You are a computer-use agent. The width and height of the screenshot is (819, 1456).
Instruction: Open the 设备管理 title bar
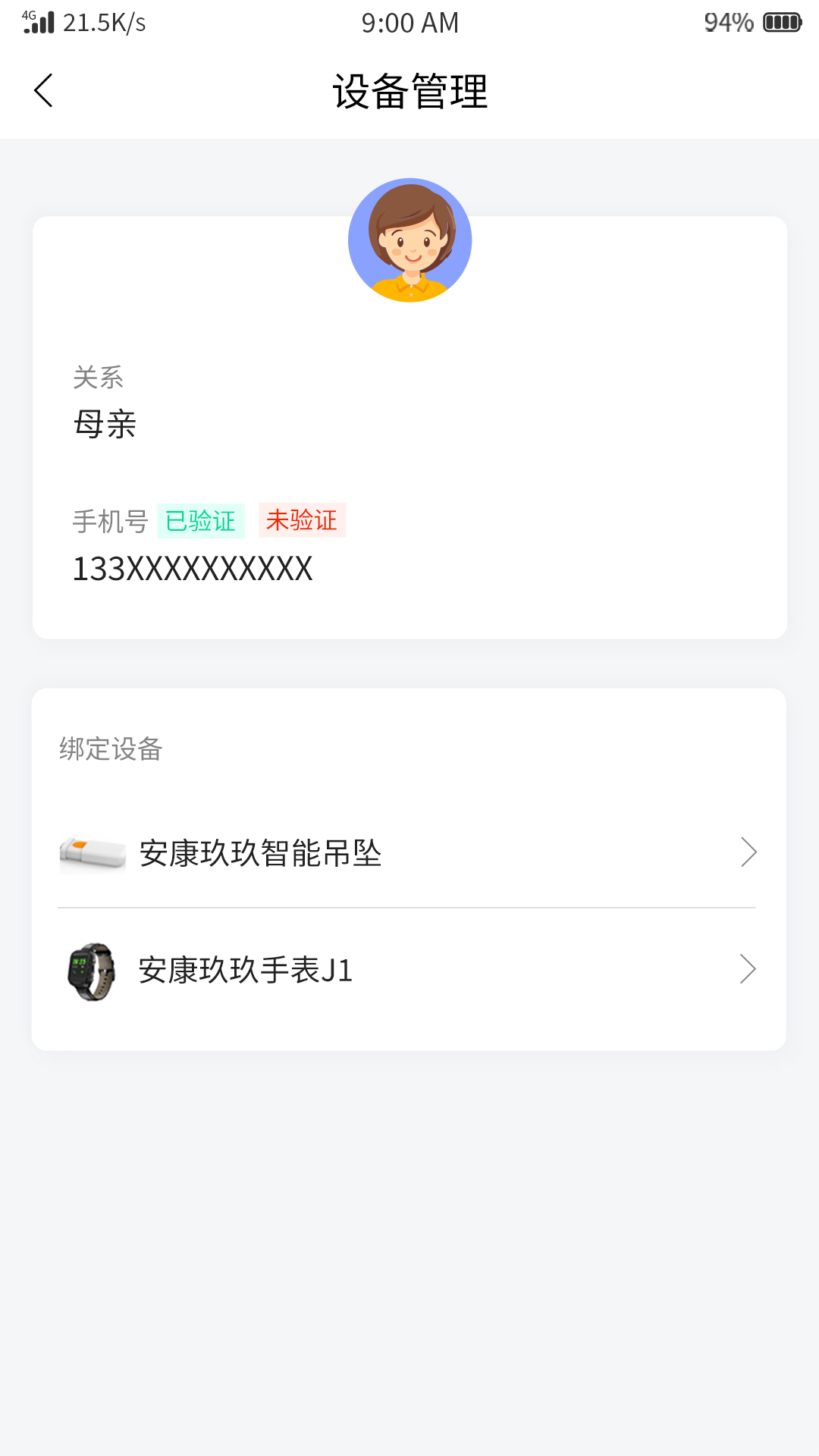409,91
